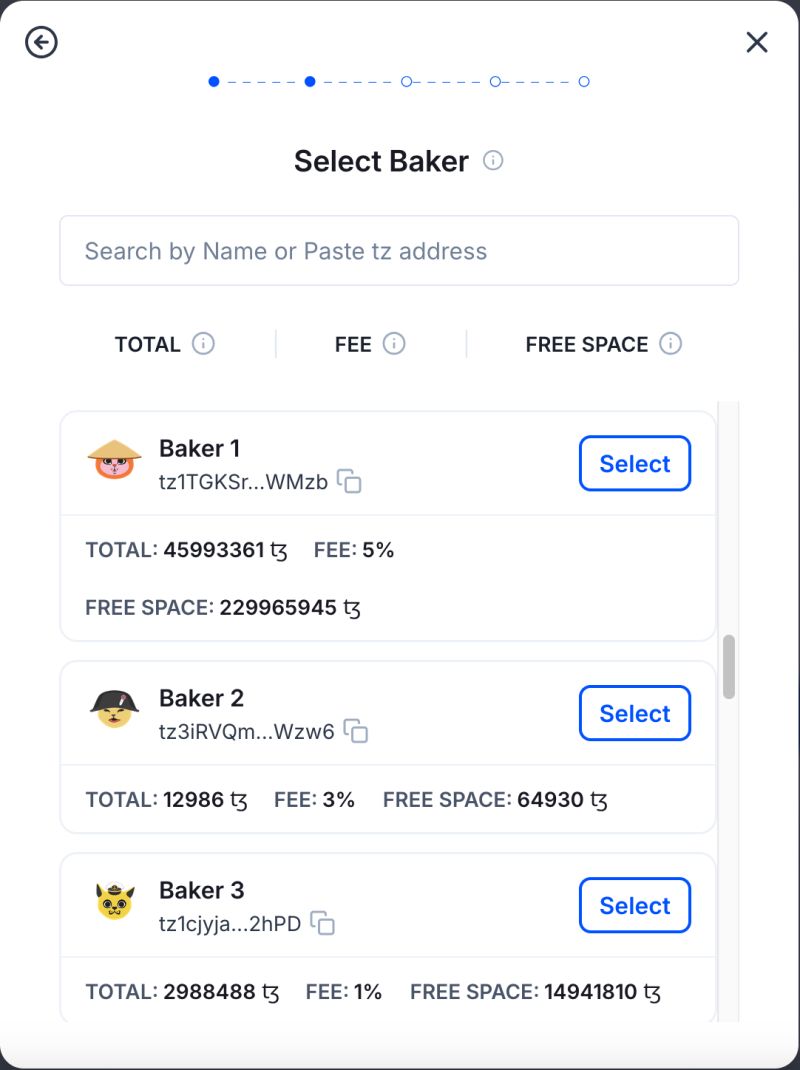Open the info tooltip beside Select Baker
This screenshot has height=1070, width=800.
pos(492,161)
